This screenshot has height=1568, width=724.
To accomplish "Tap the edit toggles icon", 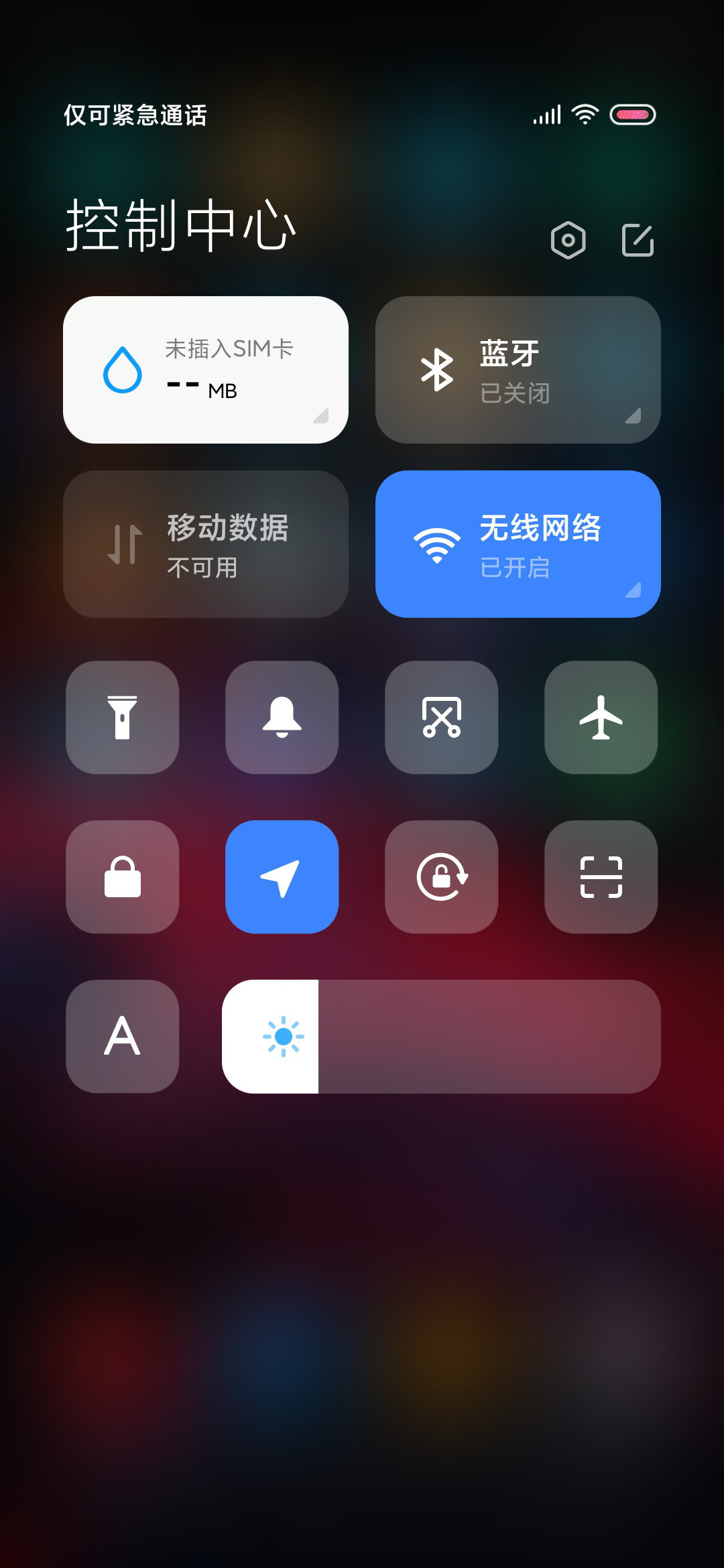I will pos(638,240).
